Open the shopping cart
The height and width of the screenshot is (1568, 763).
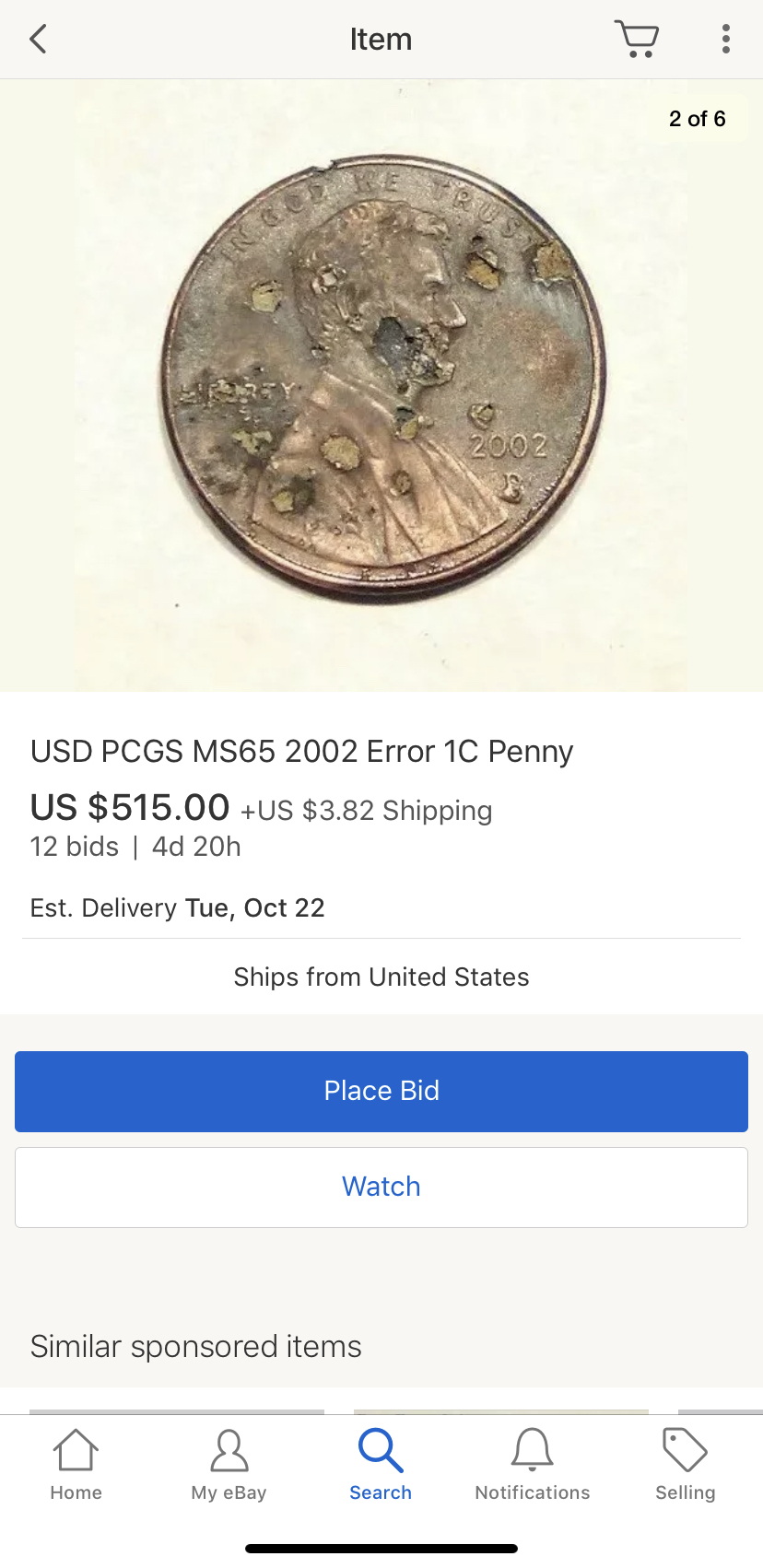[636, 39]
